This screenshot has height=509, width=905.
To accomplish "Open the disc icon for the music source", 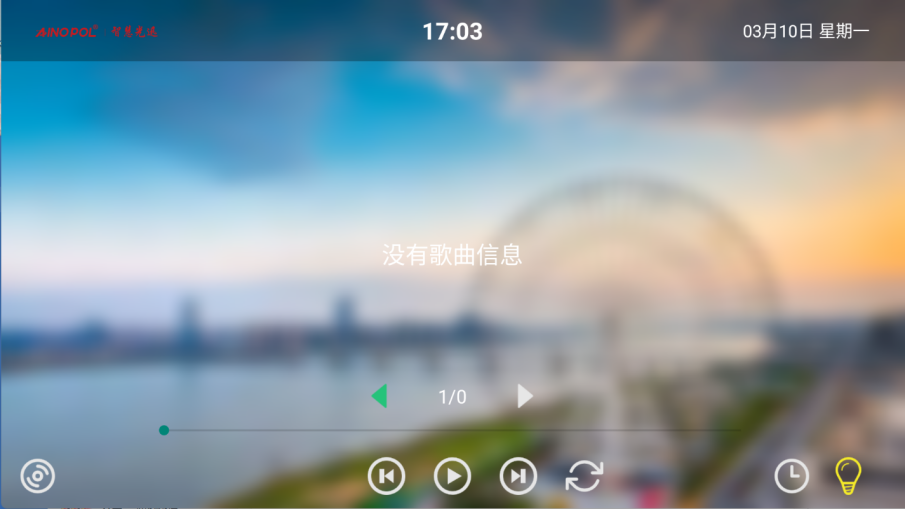I will 38,476.
